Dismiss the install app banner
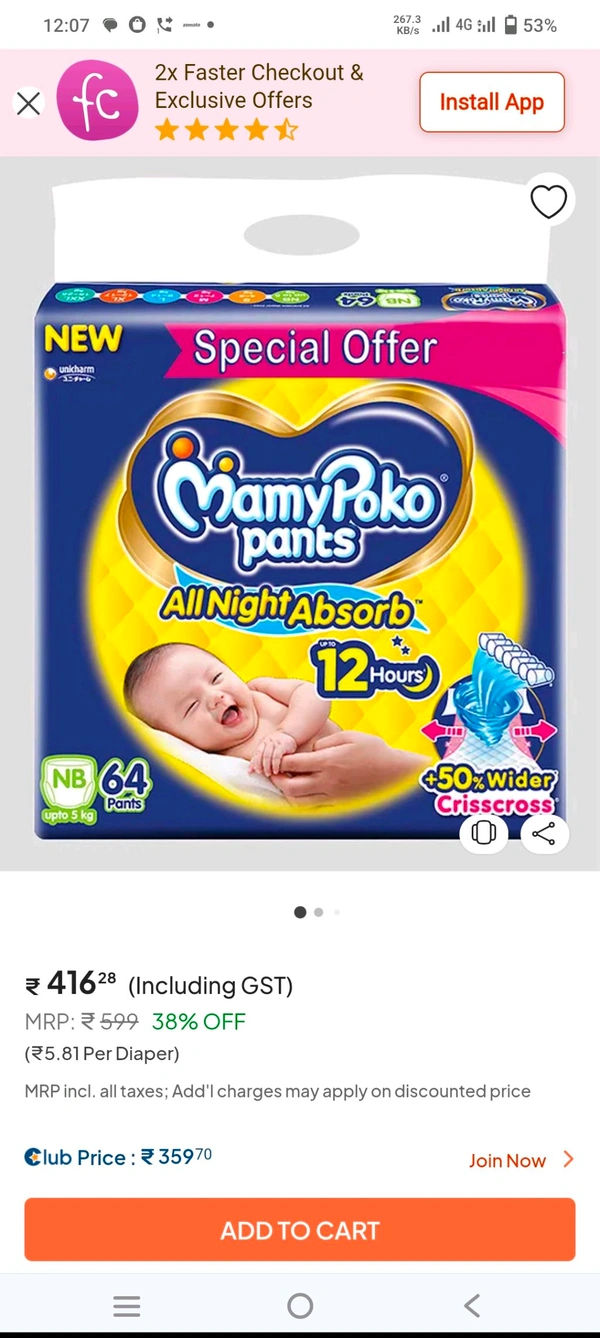This screenshot has height=1338, width=600. point(28,102)
